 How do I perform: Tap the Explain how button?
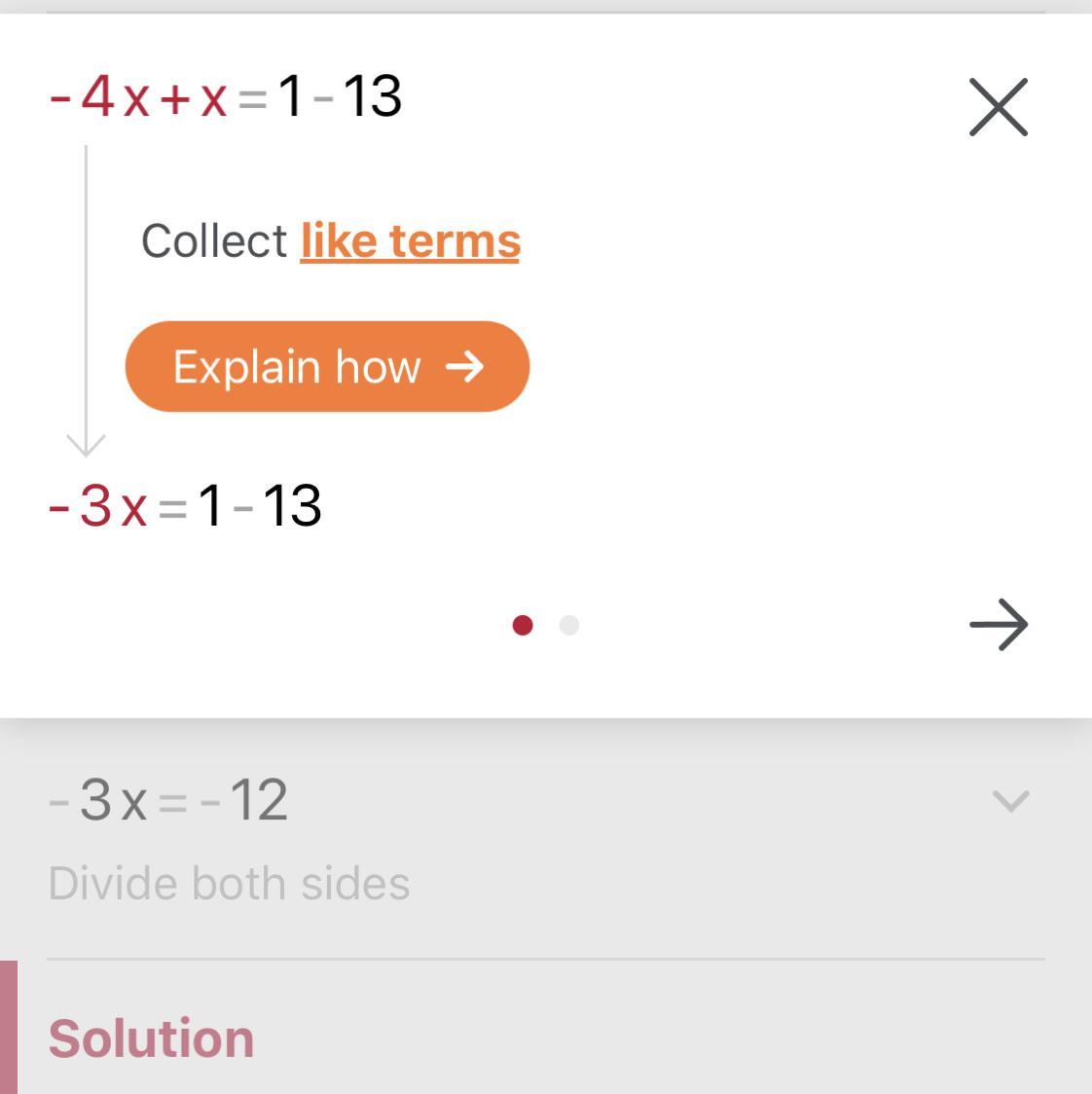[x=327, y=367]
